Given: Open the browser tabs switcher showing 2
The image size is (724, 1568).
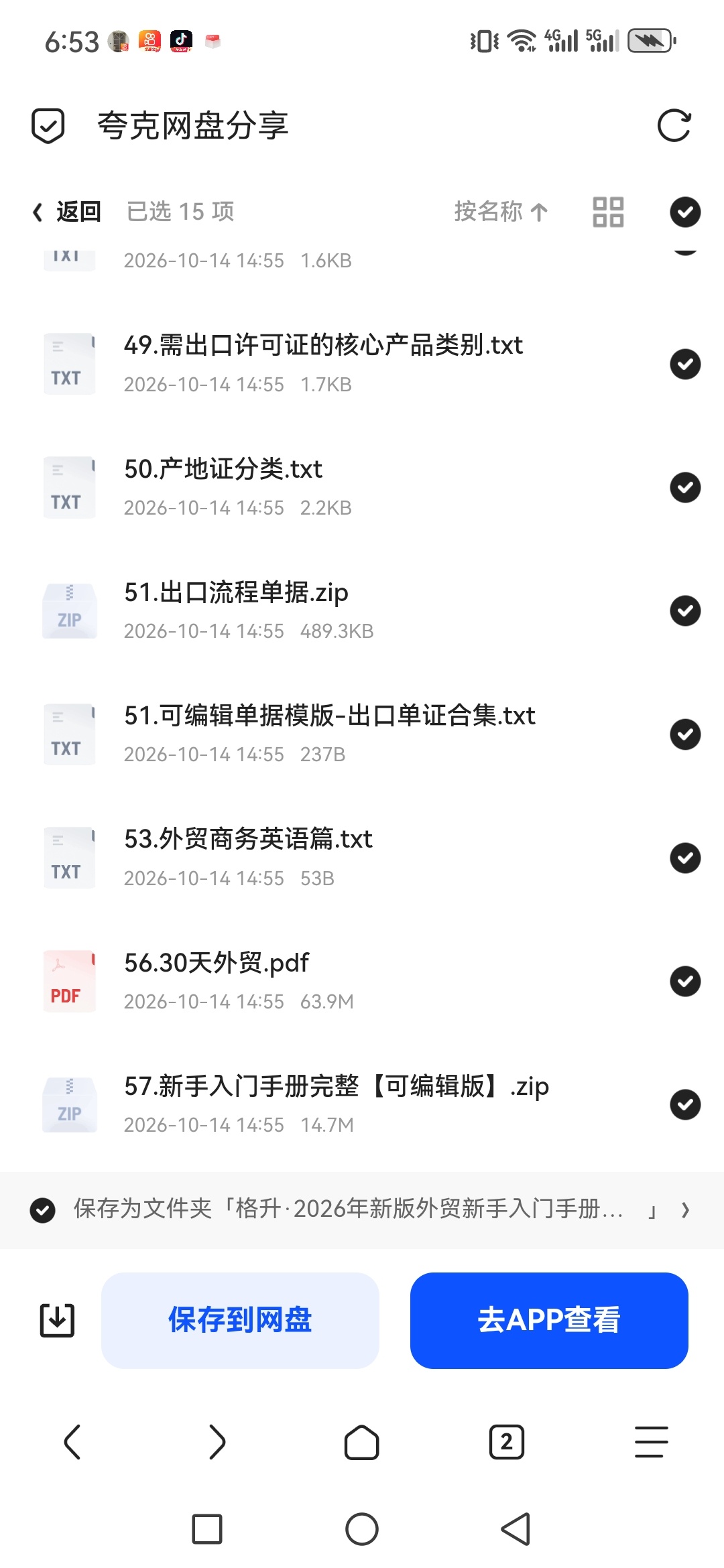Looking at the screenshot, I should click(x=507, y=1442).
